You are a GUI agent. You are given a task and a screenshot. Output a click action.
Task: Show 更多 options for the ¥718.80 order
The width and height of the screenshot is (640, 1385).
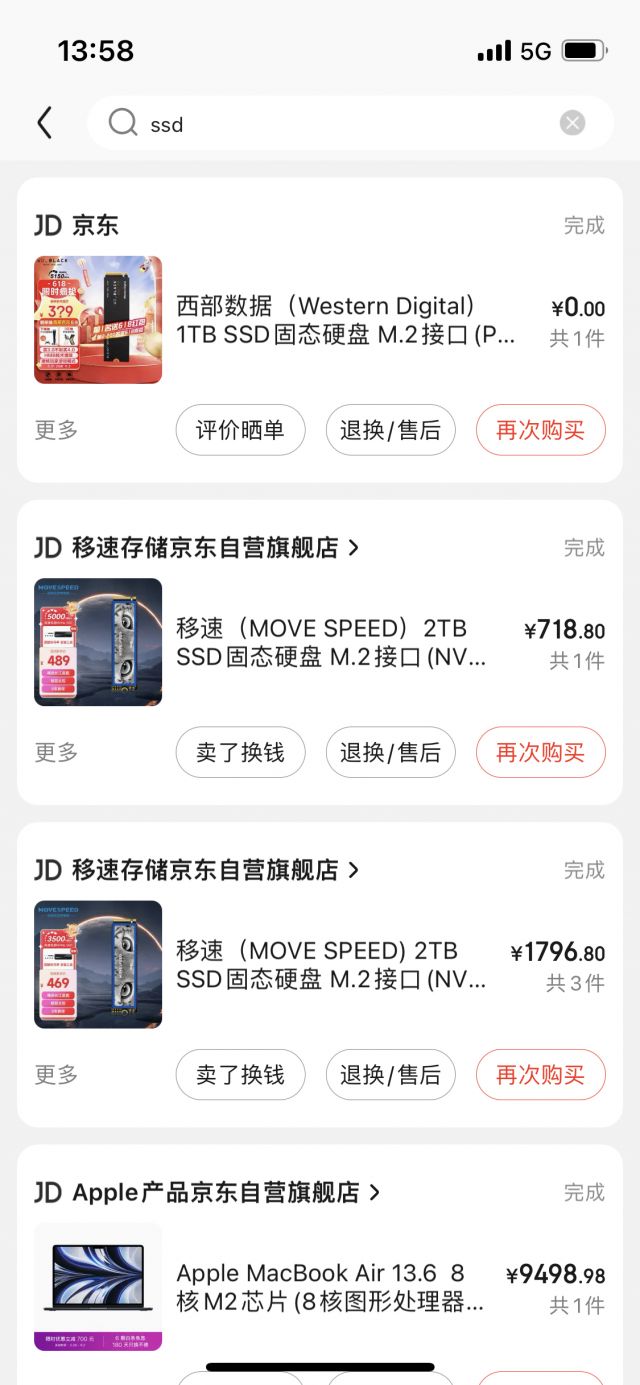coord(56,752)
